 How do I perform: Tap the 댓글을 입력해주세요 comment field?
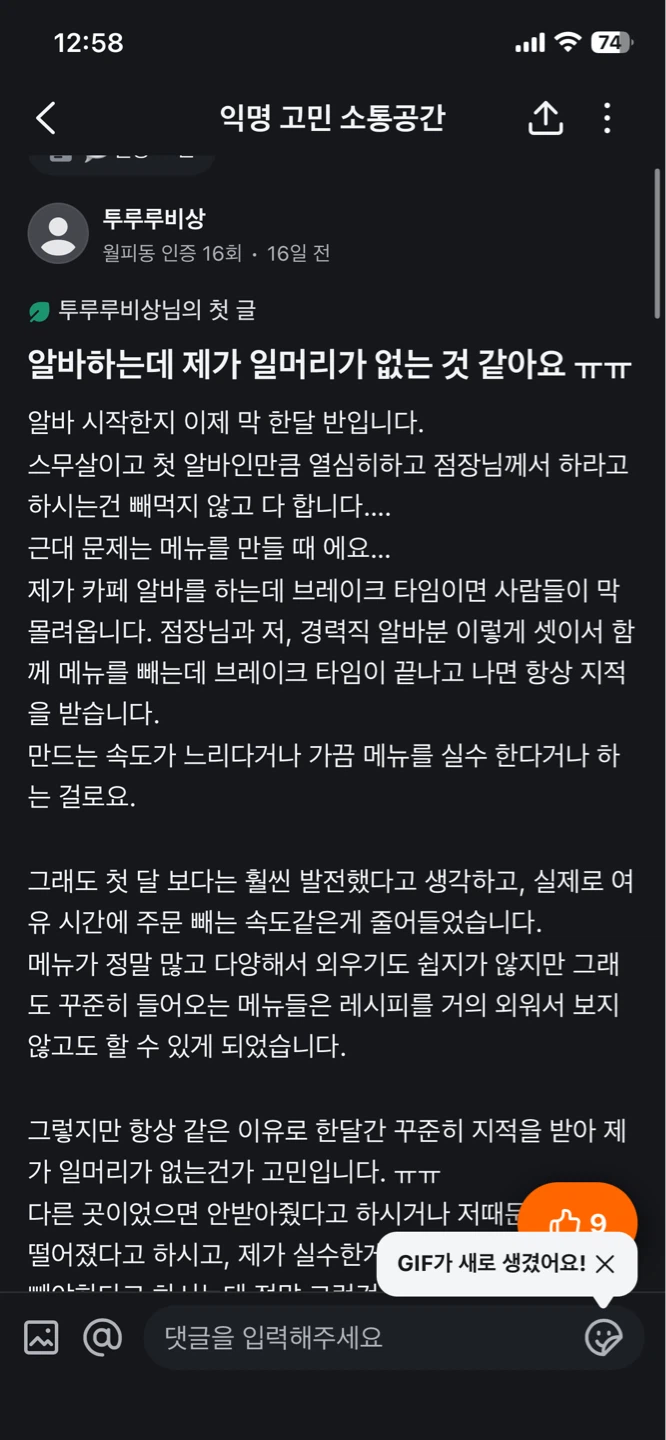point(362,1337)
